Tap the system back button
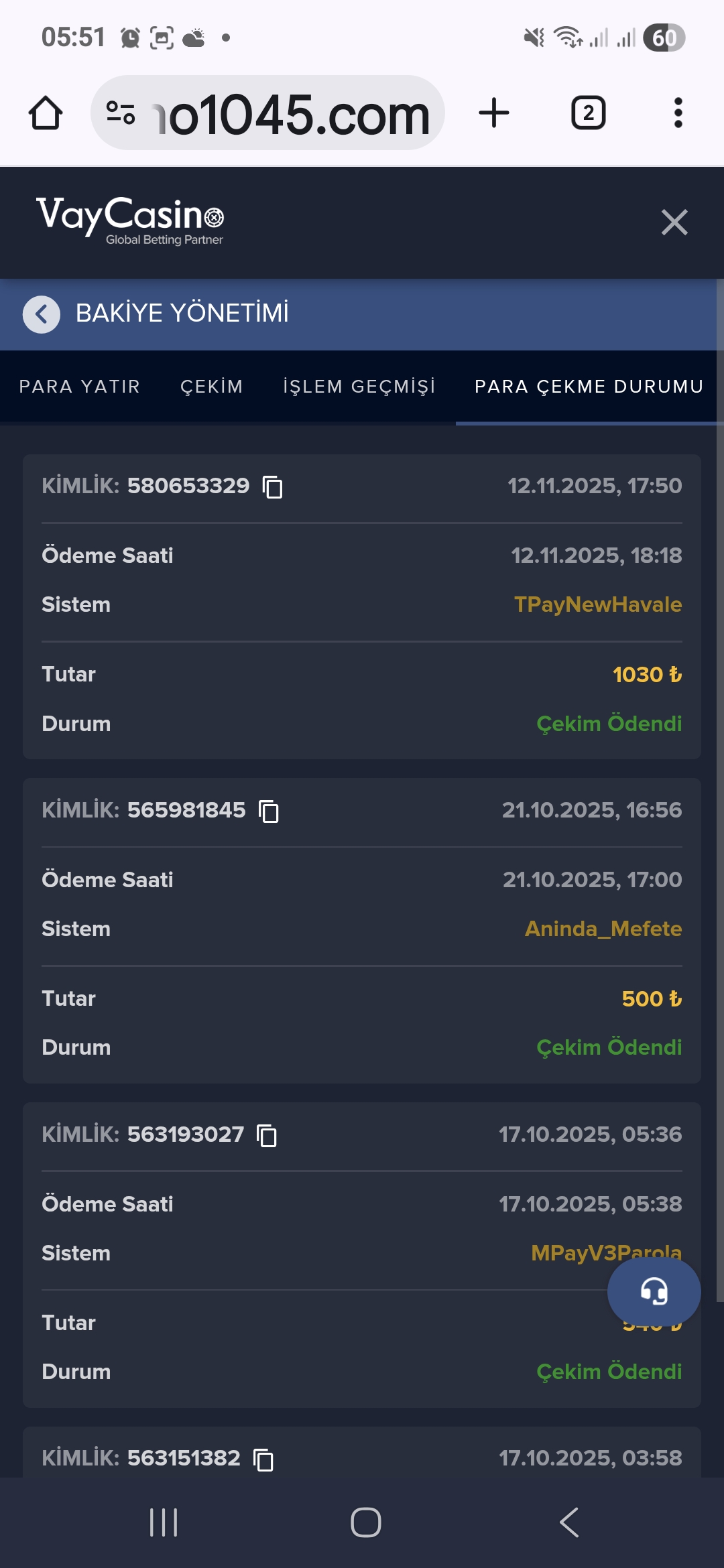724x1568 pixels. click(569, 1522)
